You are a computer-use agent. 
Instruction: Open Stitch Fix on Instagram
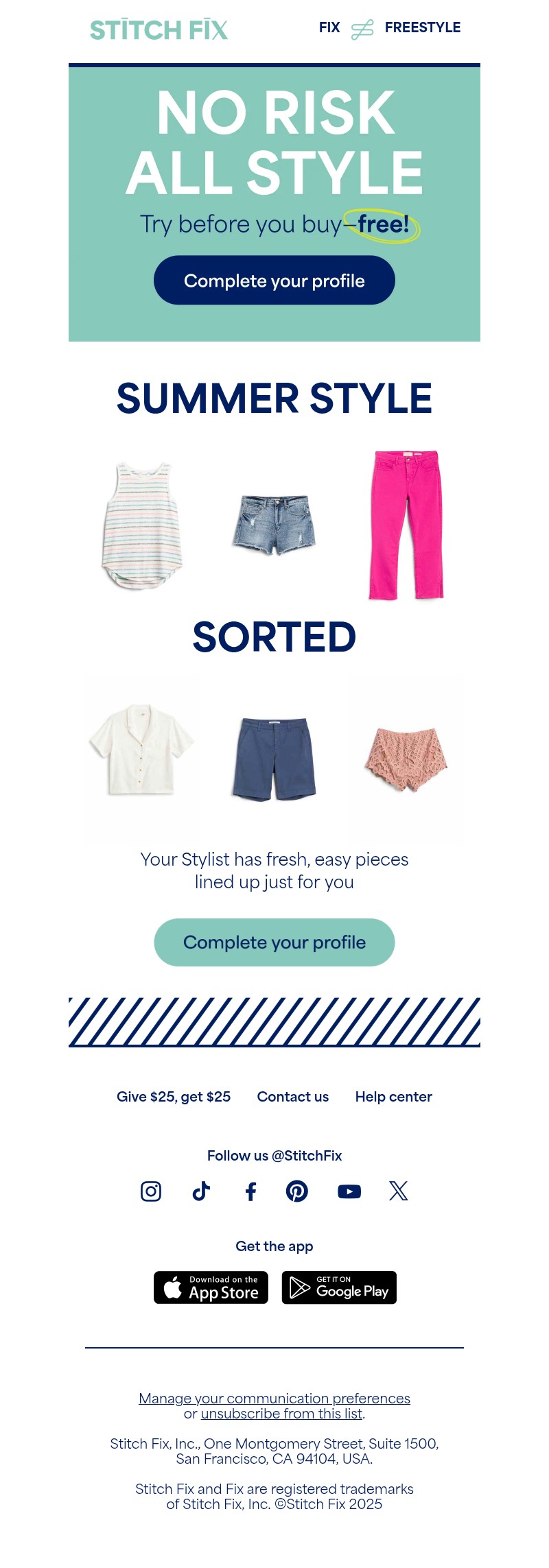pos(151,1191)
